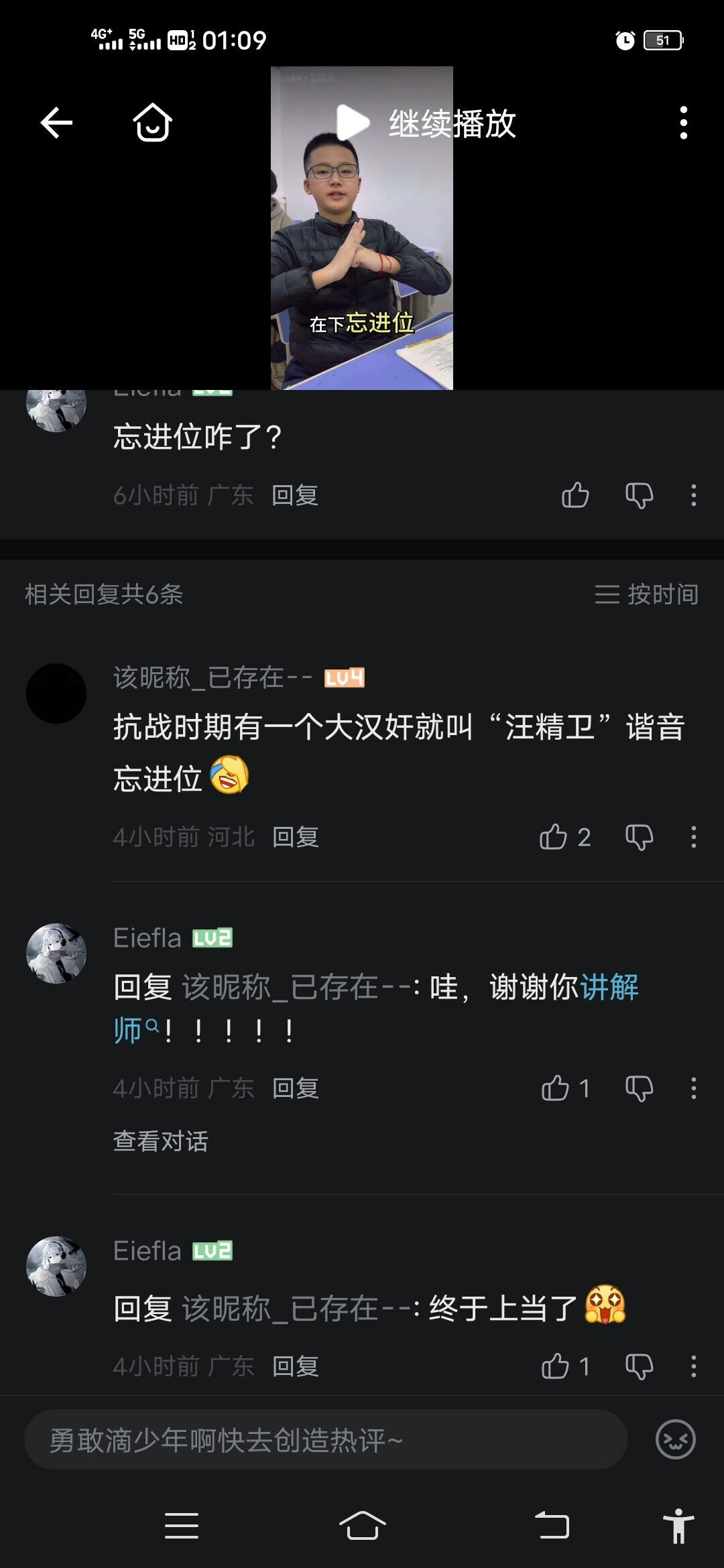Open the video overflow menu
The width and height of the screenshot is (724, 1568).
[683, 123]
